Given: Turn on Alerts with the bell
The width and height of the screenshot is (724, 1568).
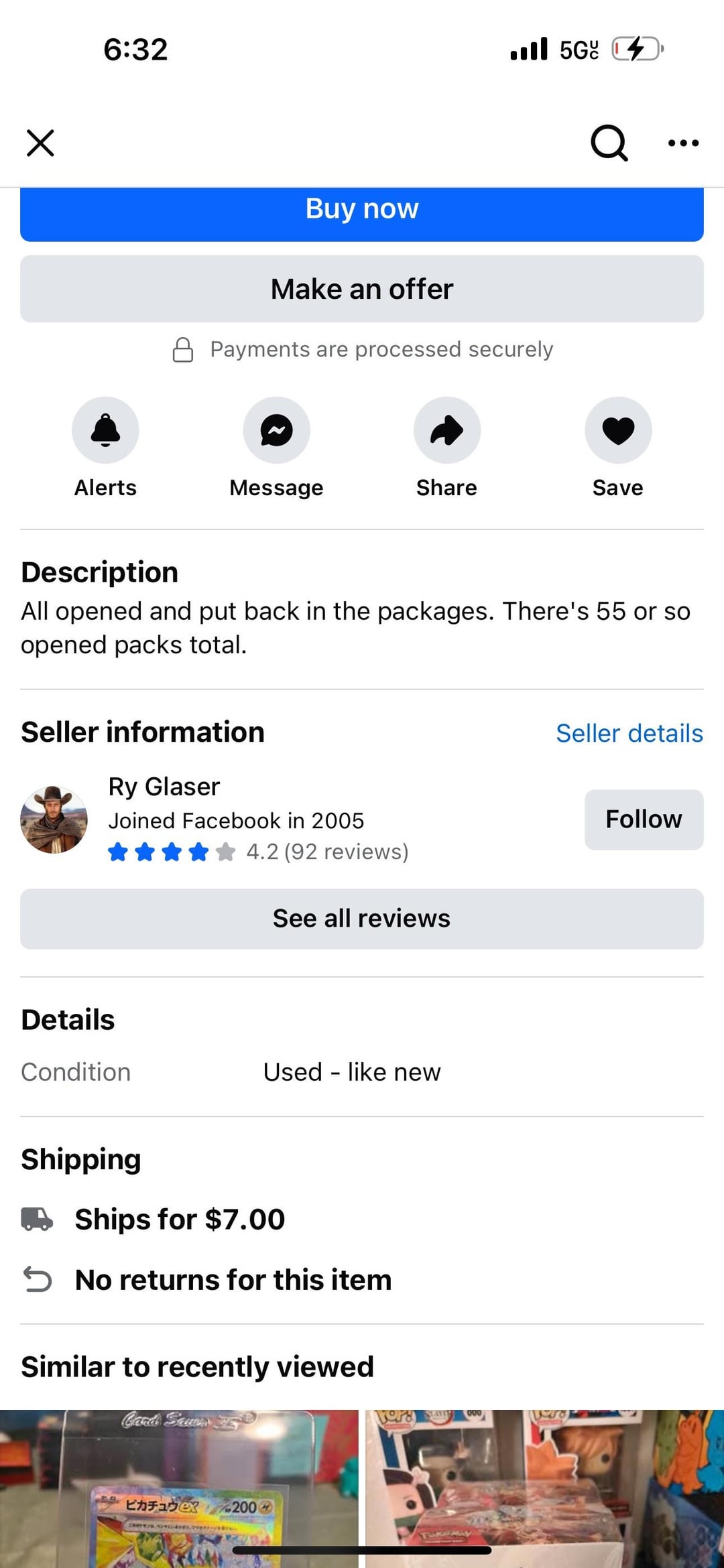Looking at the screenshot, I should tap(105, 430).
